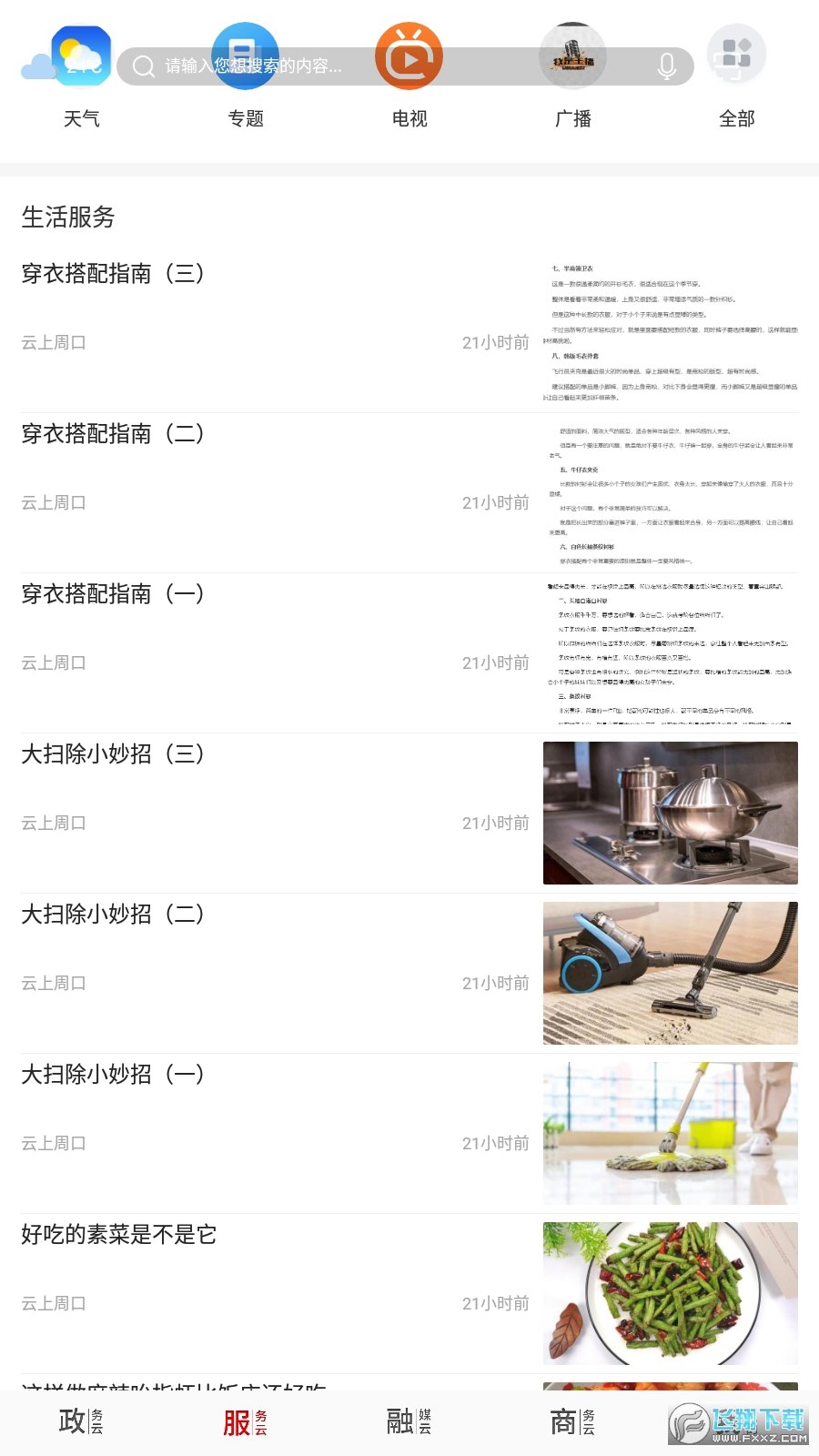
Task: Select the 服务云 bottom tab
Action: 246,1421
